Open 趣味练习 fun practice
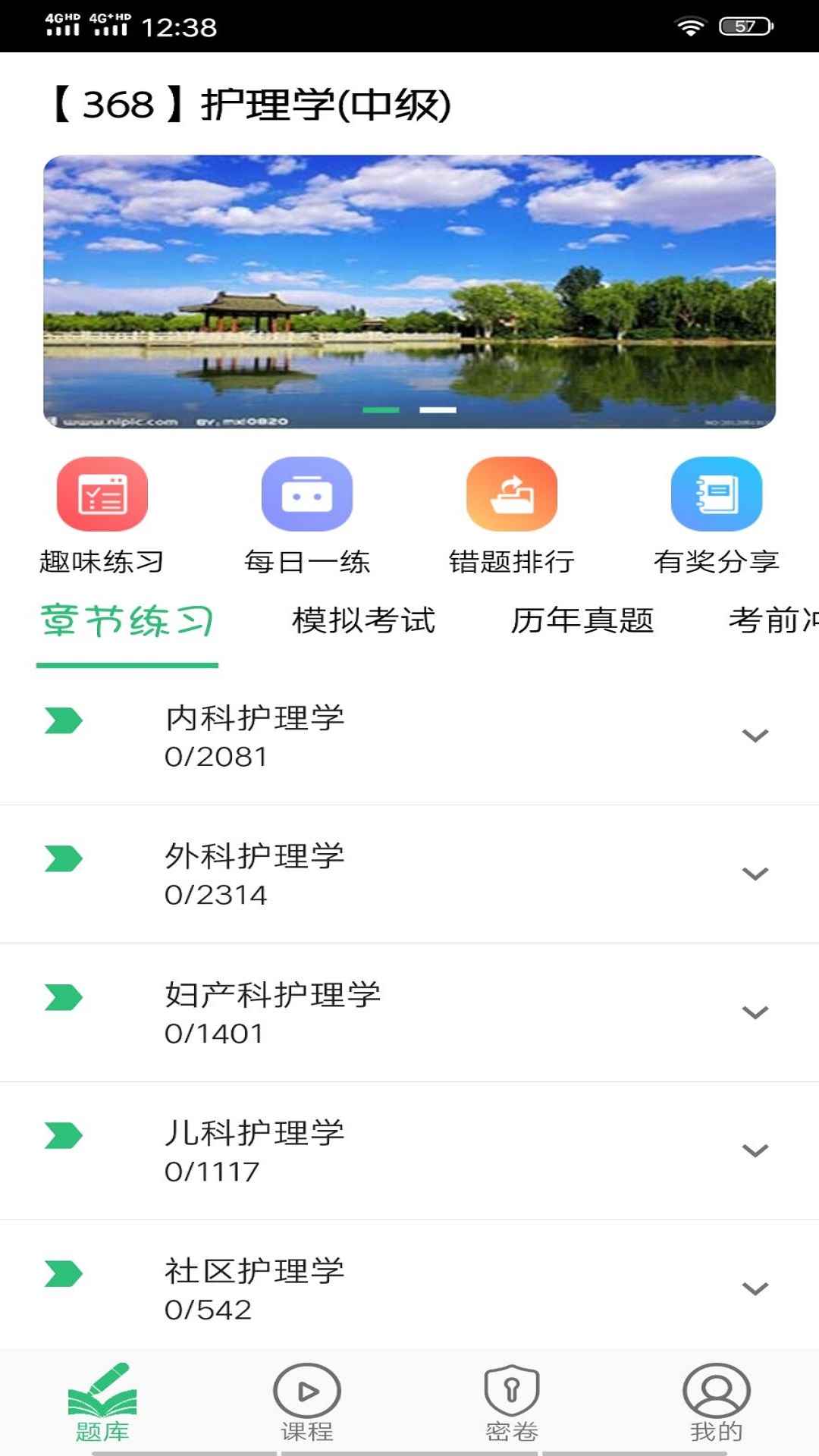 pyautogui.click(x=102, y=515)
